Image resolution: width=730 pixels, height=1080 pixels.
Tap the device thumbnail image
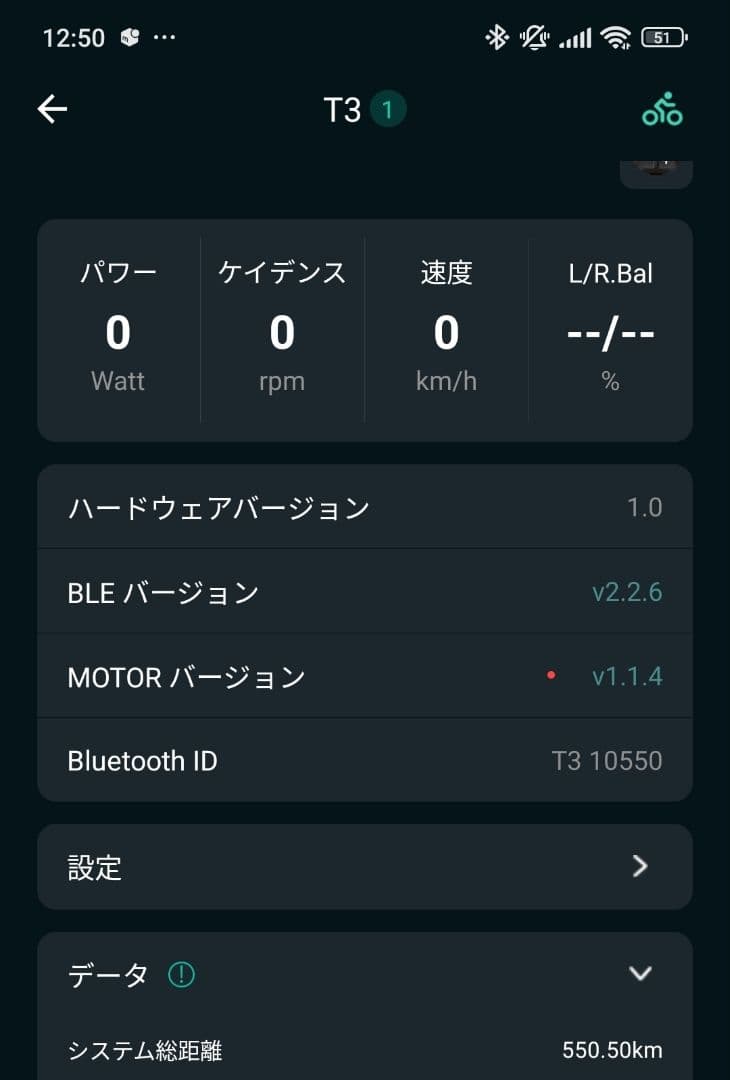[x=656, y=169]
